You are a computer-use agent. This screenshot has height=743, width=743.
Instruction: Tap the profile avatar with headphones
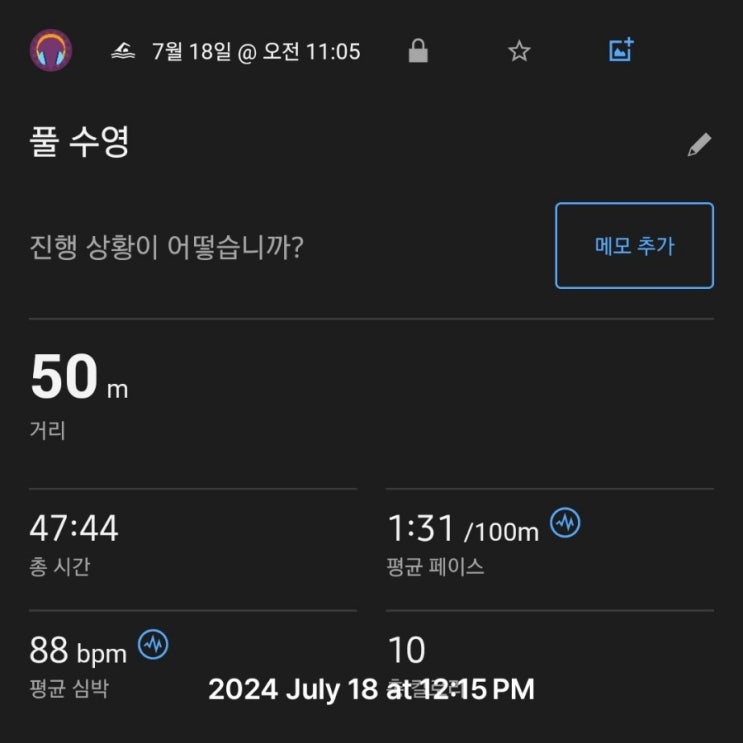(x=50, y=50)
